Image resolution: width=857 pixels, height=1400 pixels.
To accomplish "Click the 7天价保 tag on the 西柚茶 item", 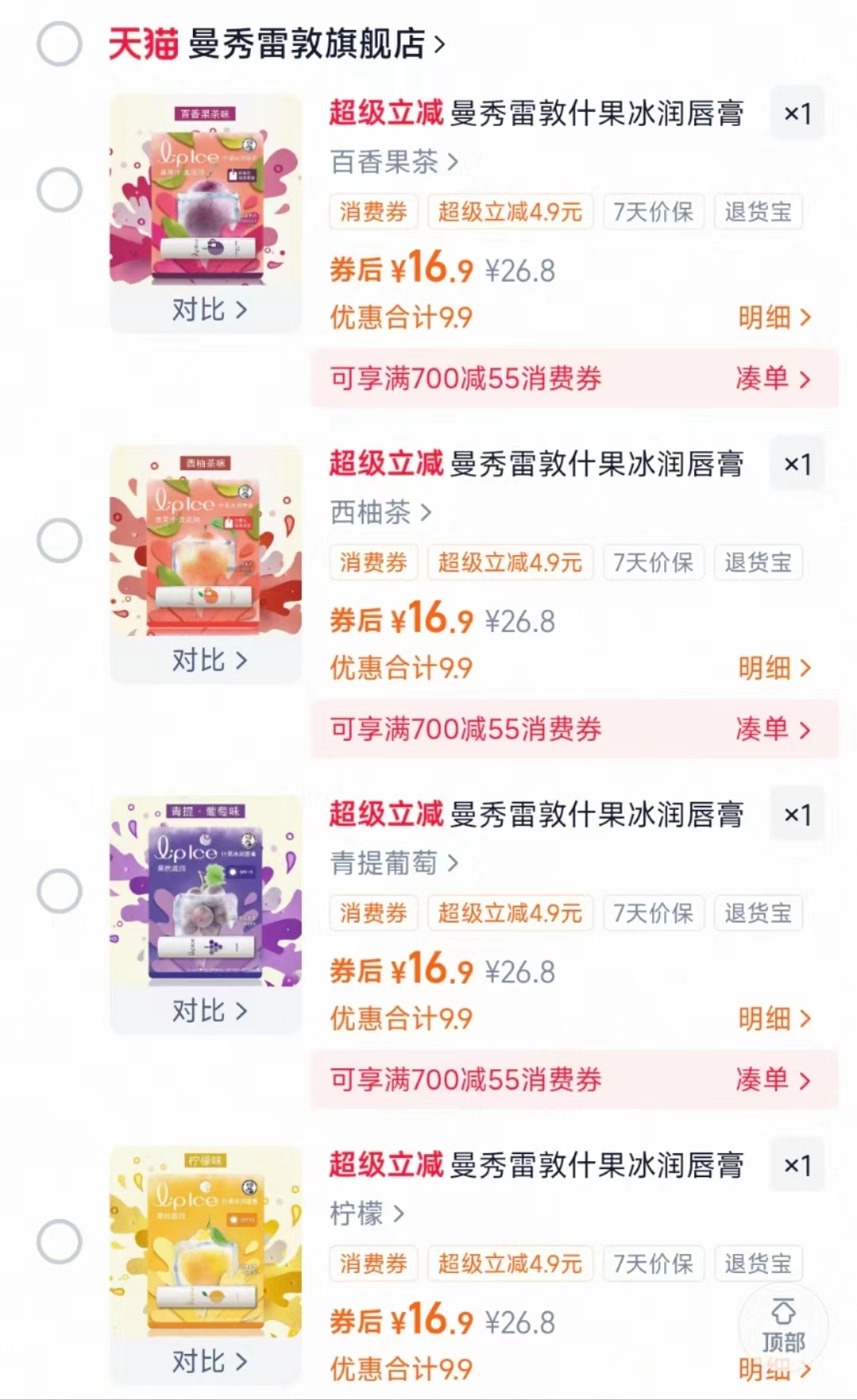I will point(652,563).
